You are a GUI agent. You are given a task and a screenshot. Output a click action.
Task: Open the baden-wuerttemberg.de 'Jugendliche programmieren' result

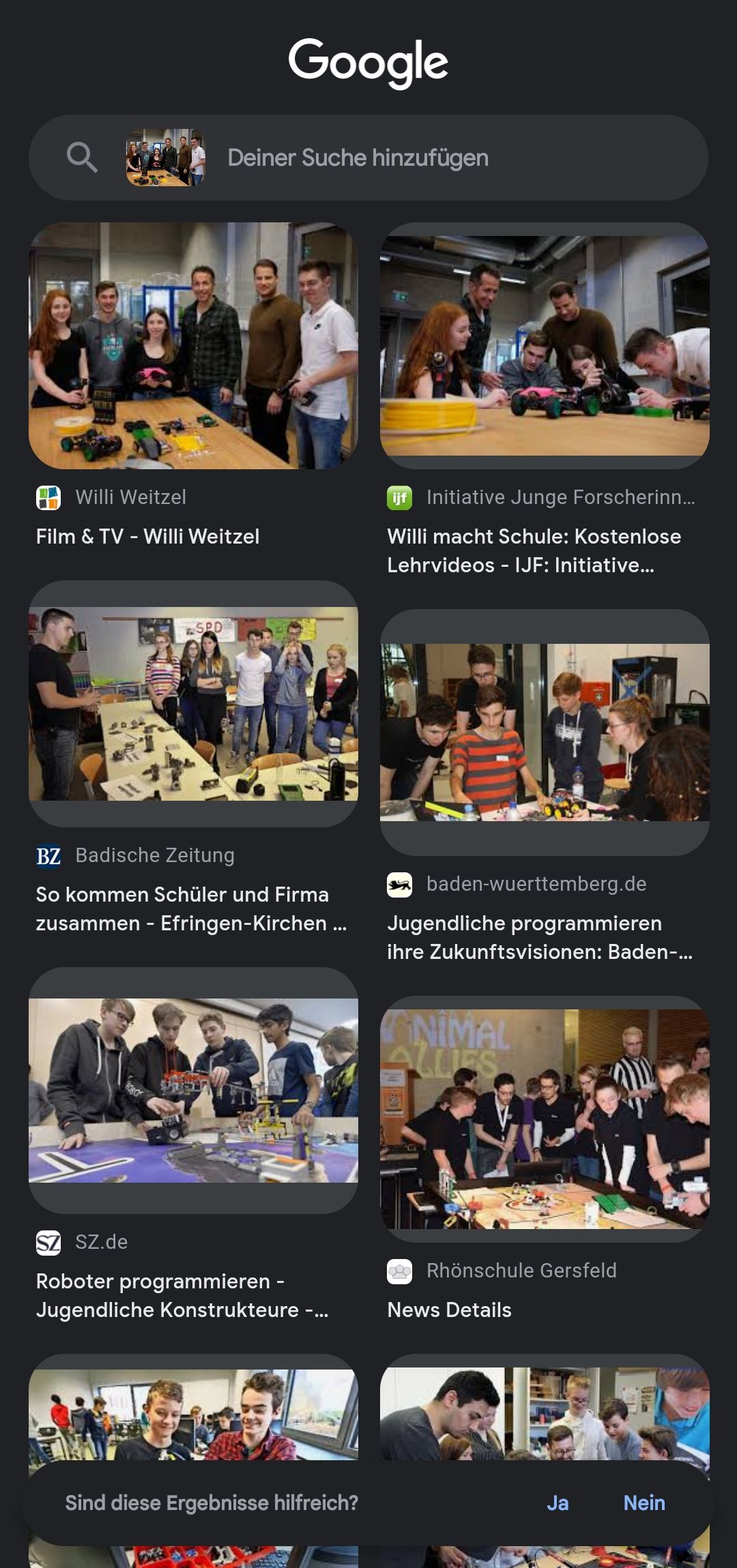pos(539,937)
